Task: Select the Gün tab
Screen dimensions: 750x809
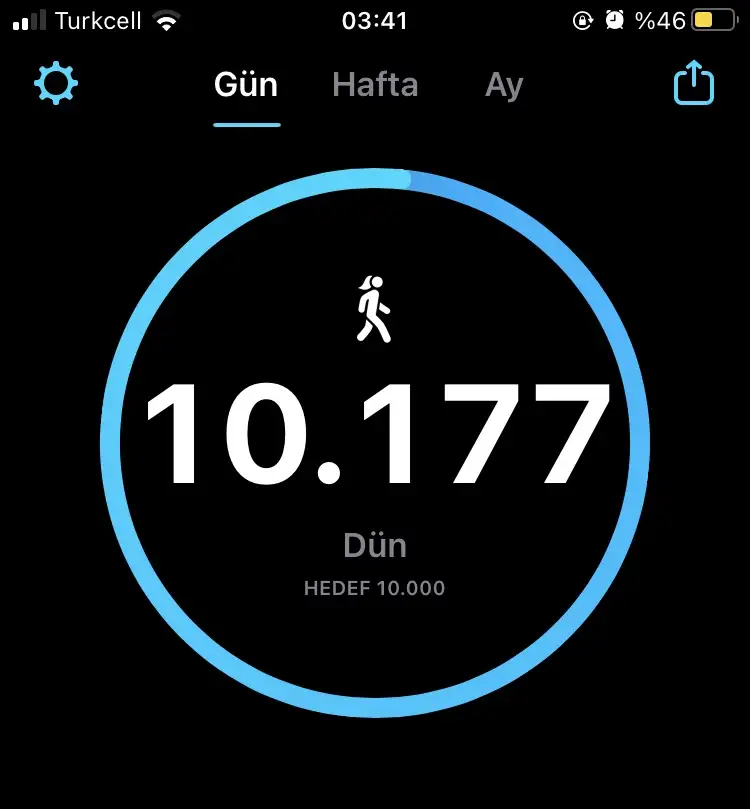Action: tap(246, 85)
